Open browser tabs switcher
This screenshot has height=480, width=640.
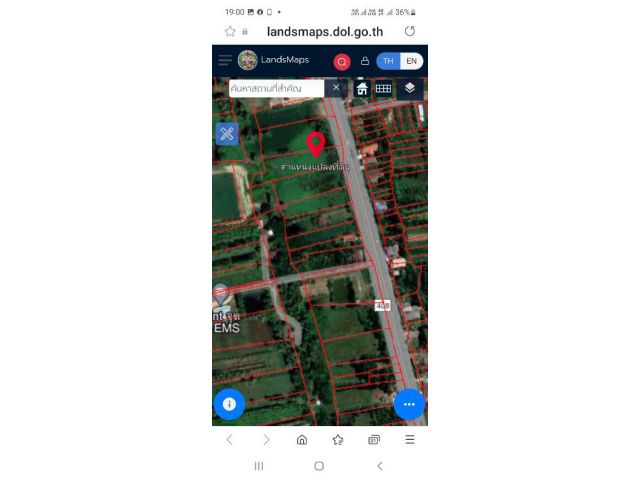click(x=374, y=439)
